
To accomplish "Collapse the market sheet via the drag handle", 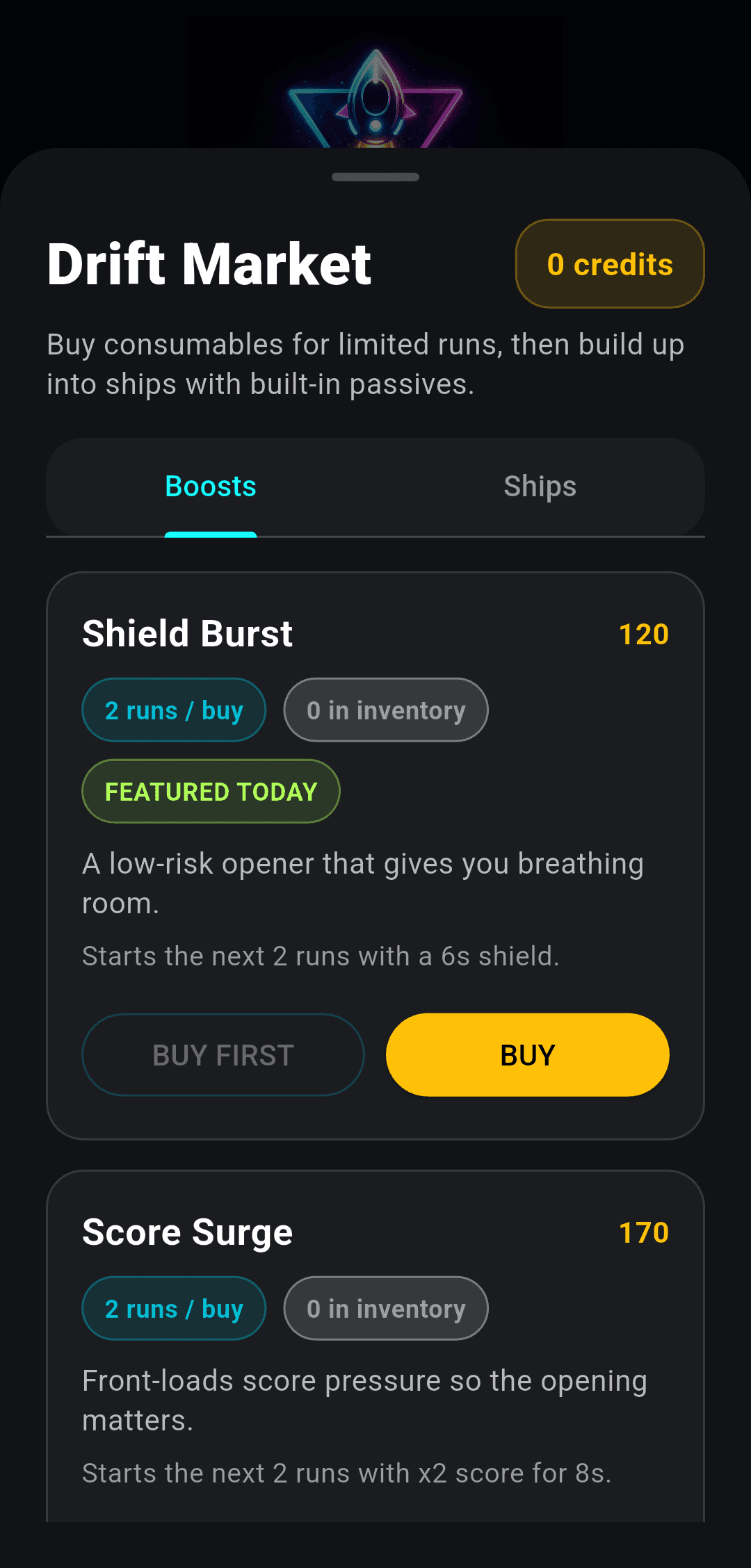I will click(375, 177).
